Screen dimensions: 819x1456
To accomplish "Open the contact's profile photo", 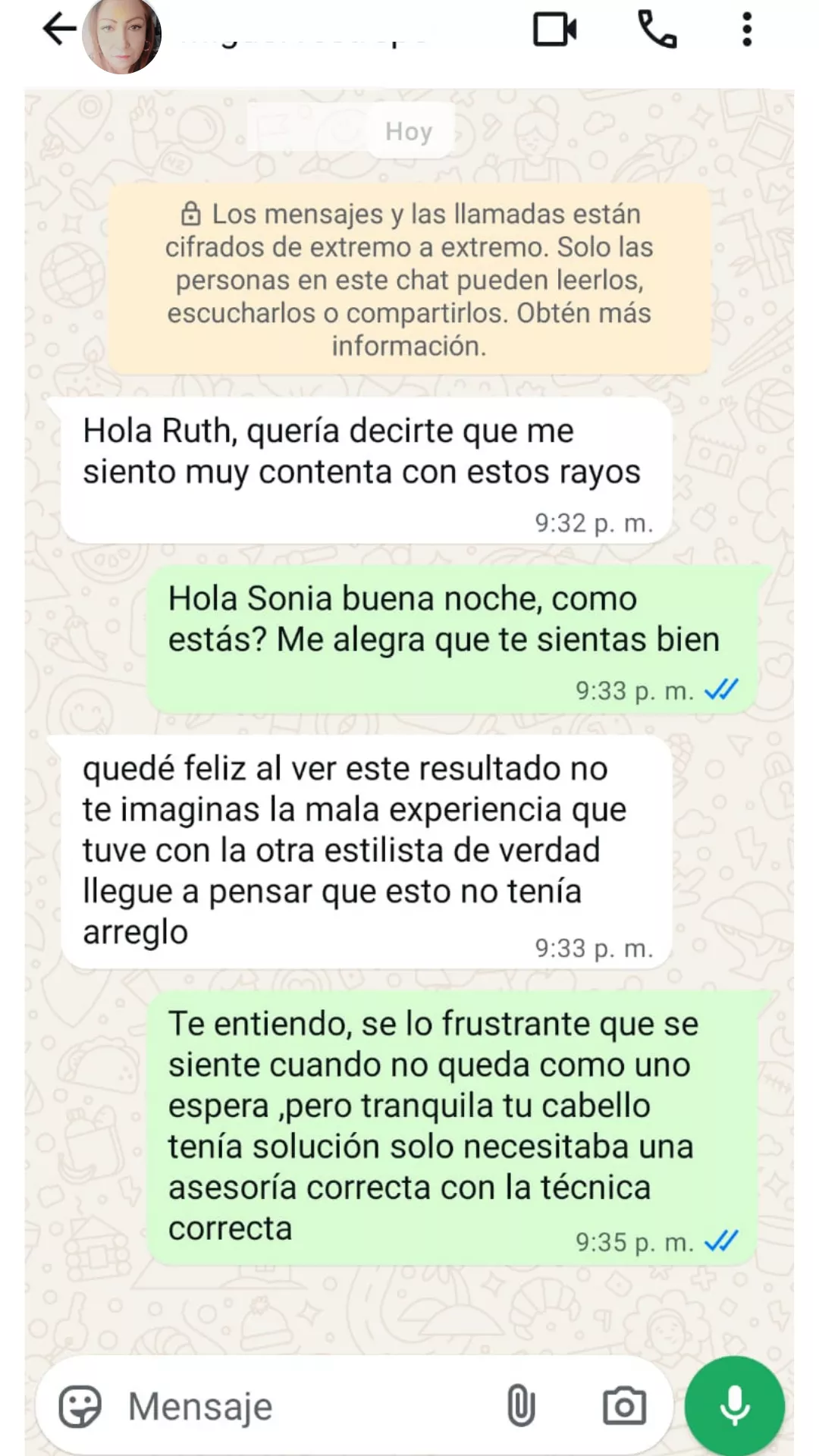I will point(121,35).
